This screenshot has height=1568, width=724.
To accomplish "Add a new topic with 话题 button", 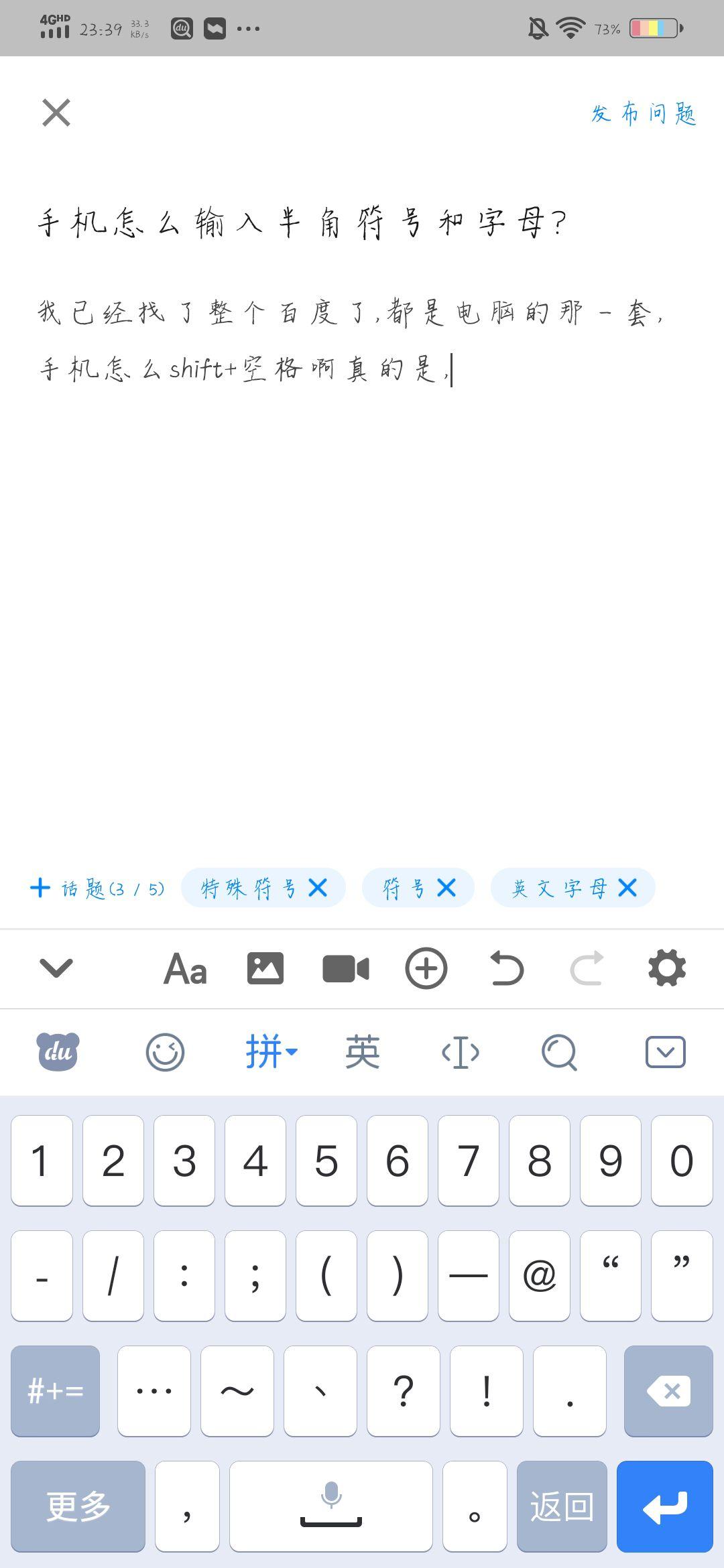I will pyautogui.click(x=97, y=887).
